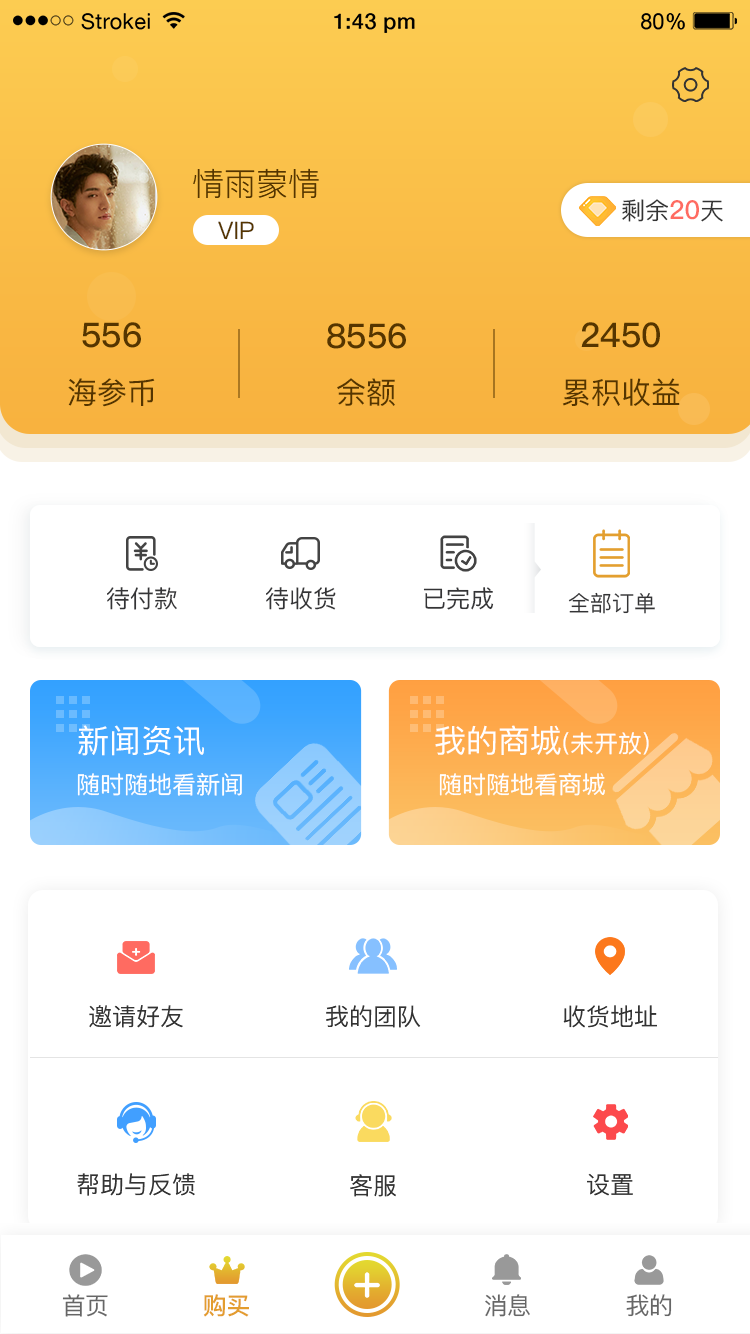Image resolution: width=750 pixels, height=1334 pixels.
Task: Select 邀请好友 invite friends
Action: tap(136, 982)
